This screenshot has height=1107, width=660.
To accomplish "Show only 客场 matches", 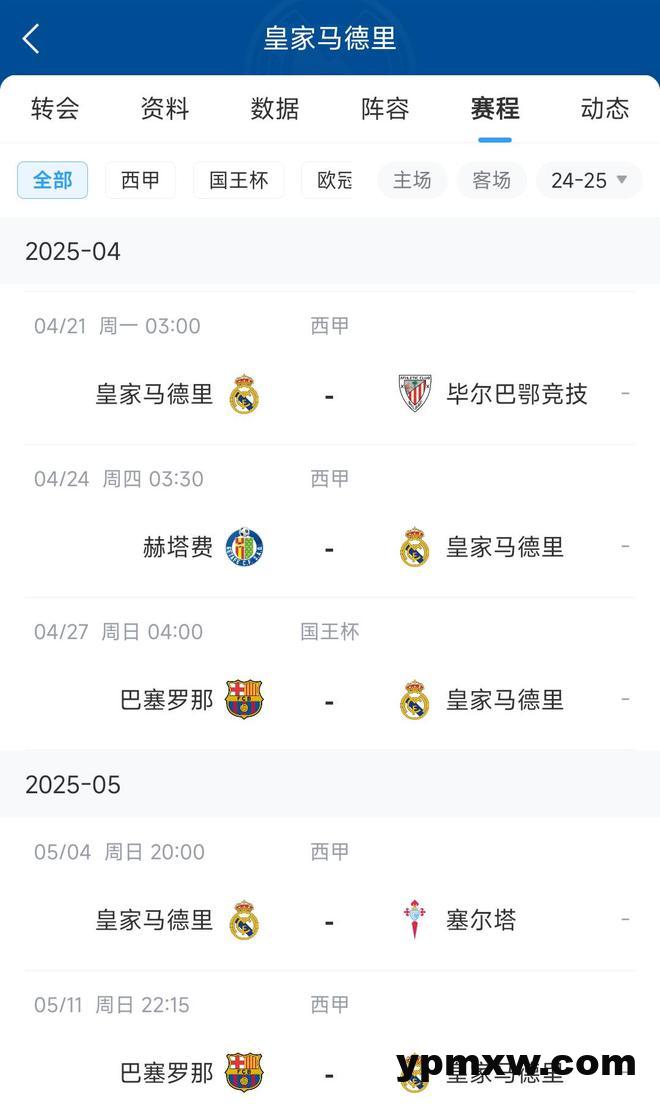I will pos(492,180).
